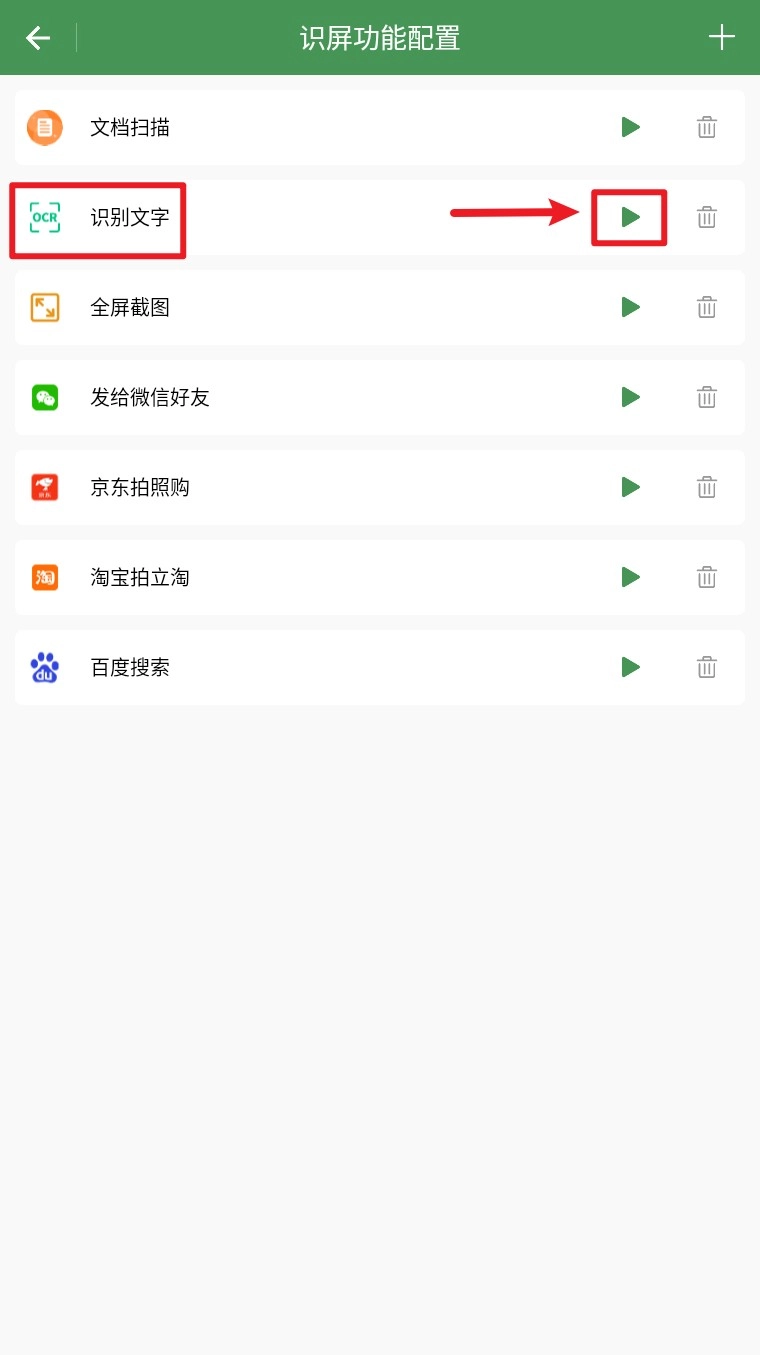Run the 文档扫描 function

point(630,127)
